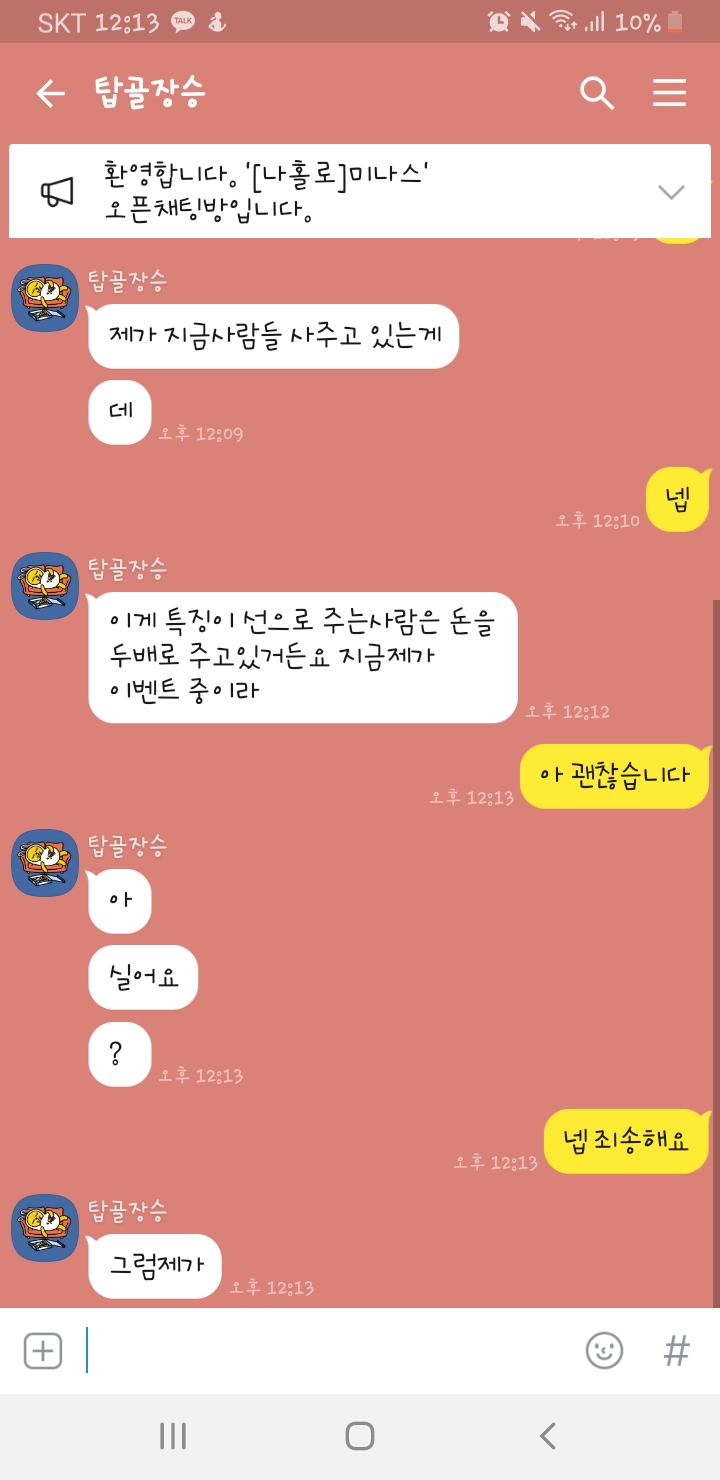
Task: View 탑골장승's profile picture beside 그럼제가
Action: point(45,1227)
